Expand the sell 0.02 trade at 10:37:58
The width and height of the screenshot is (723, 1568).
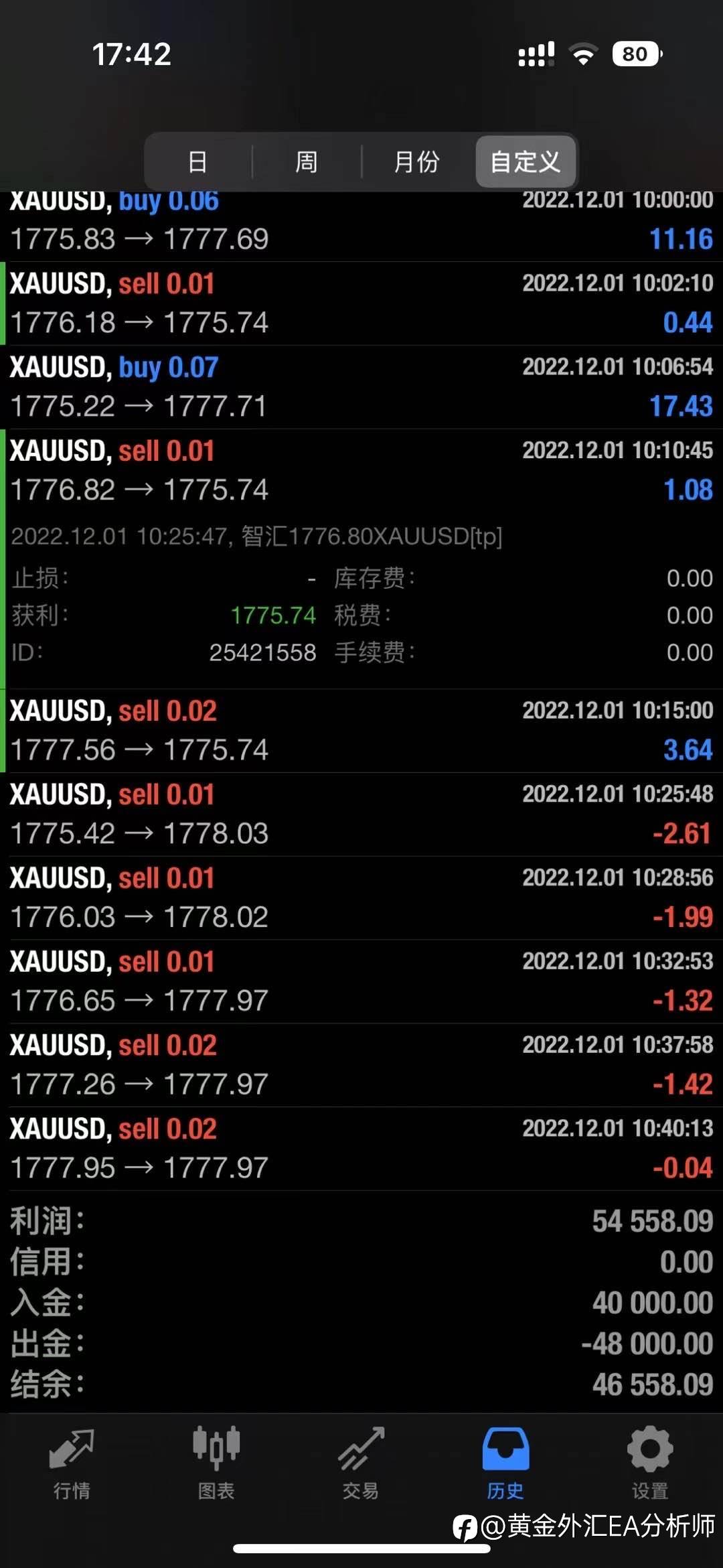[x=361, y=1066]
